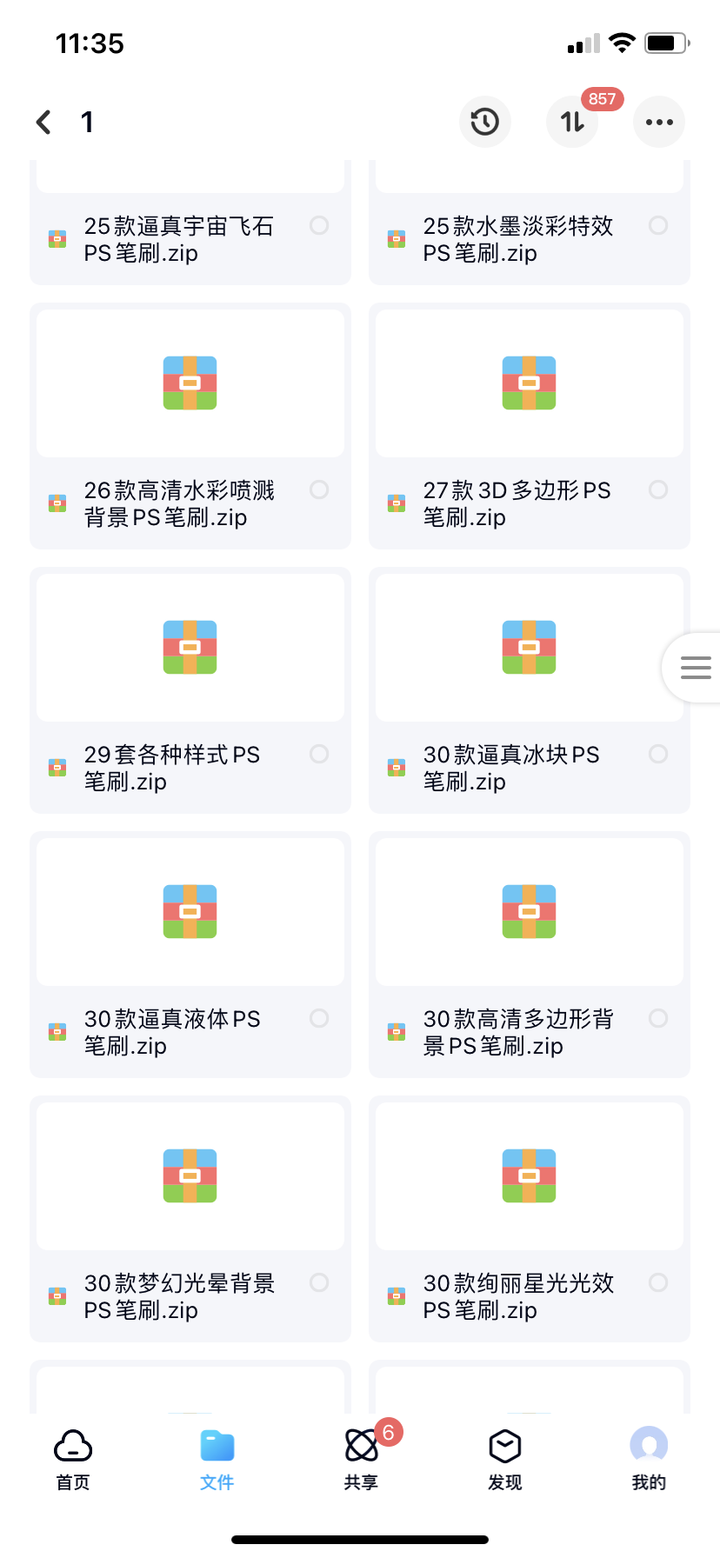Open the side handle menu button
Image resolution: width=720 pixels, height=1558 pixels.
pos(695,668)
